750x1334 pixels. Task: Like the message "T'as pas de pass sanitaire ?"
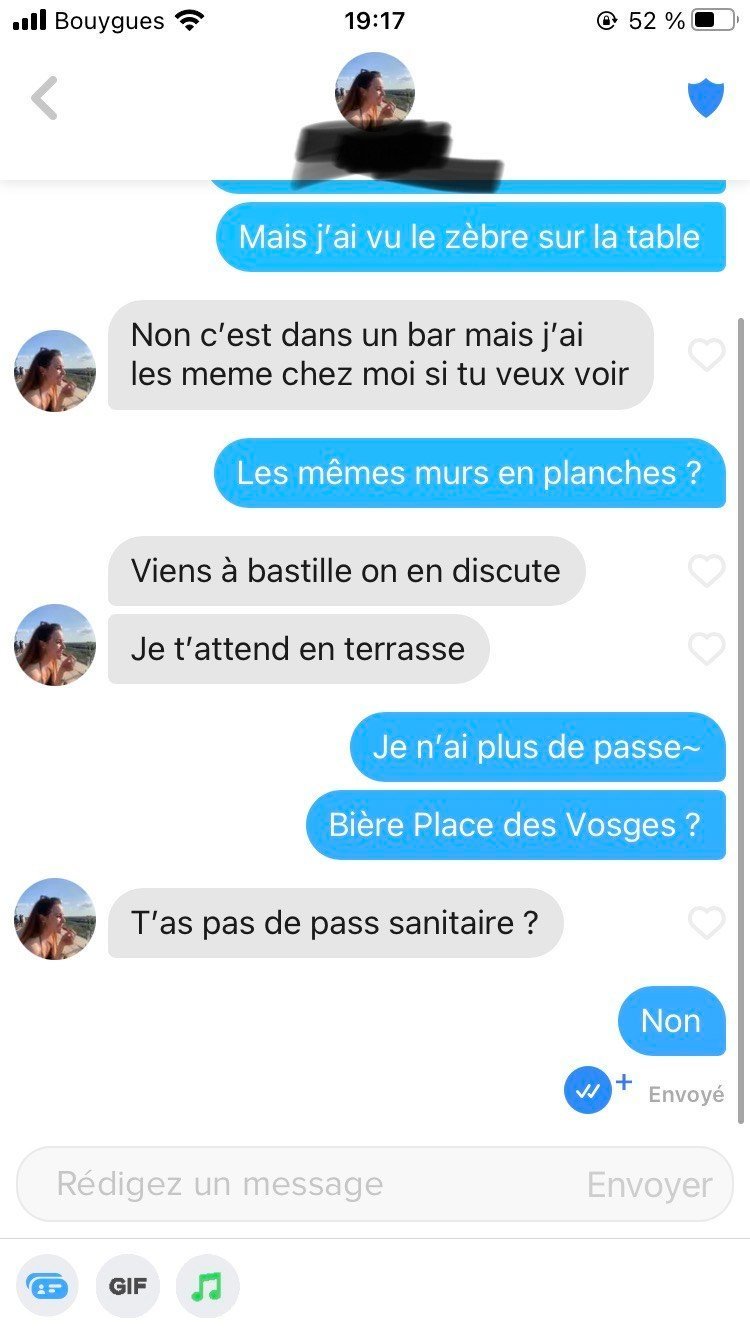tap(706, 922)
